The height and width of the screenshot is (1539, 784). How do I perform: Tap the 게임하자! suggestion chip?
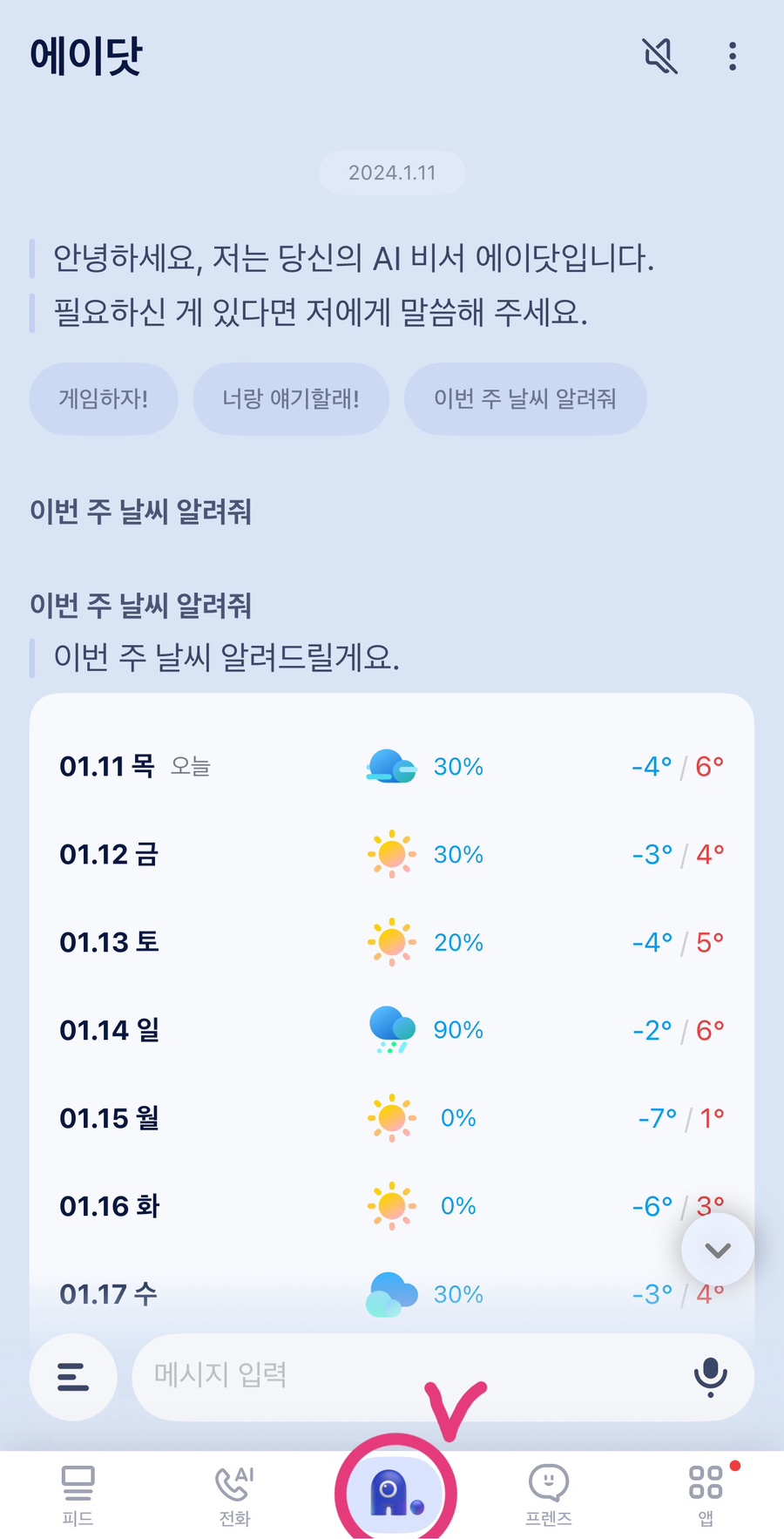click(104, 399)
